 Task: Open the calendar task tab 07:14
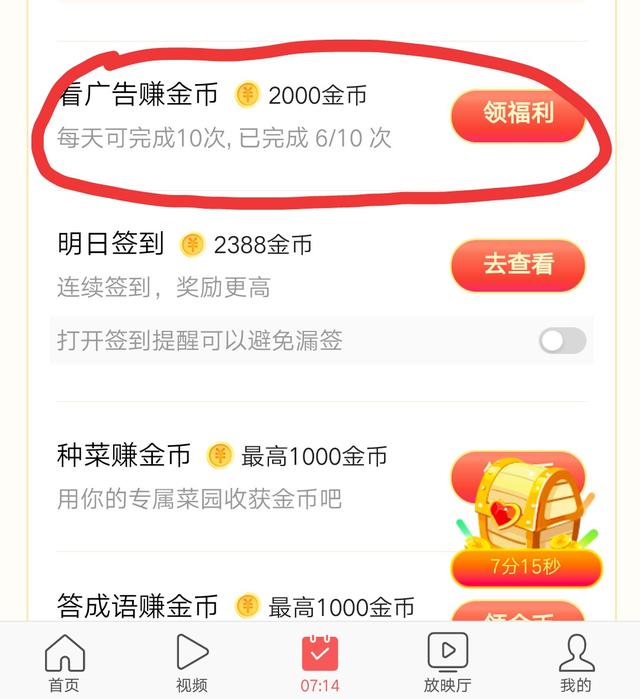click(x=320, y=662)
